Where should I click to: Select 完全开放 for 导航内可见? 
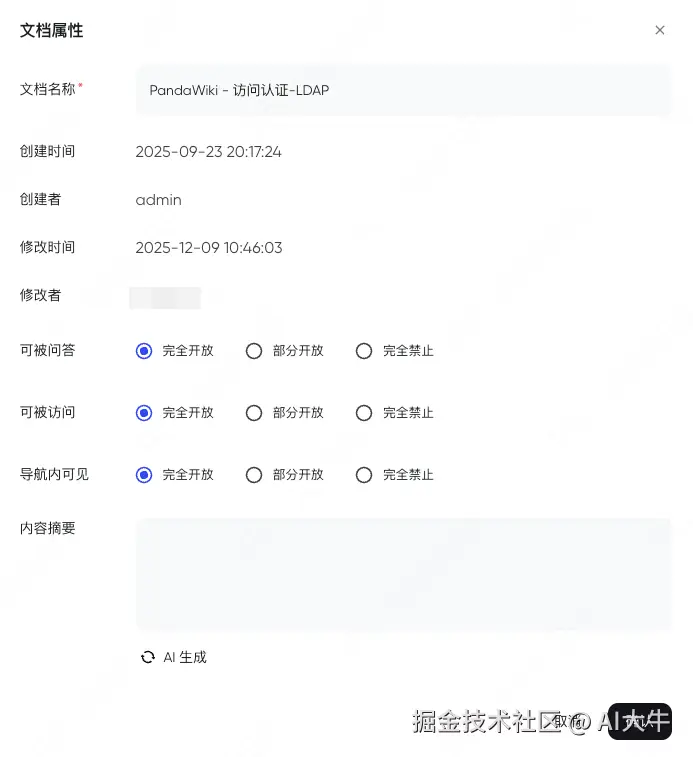[144, 475]
